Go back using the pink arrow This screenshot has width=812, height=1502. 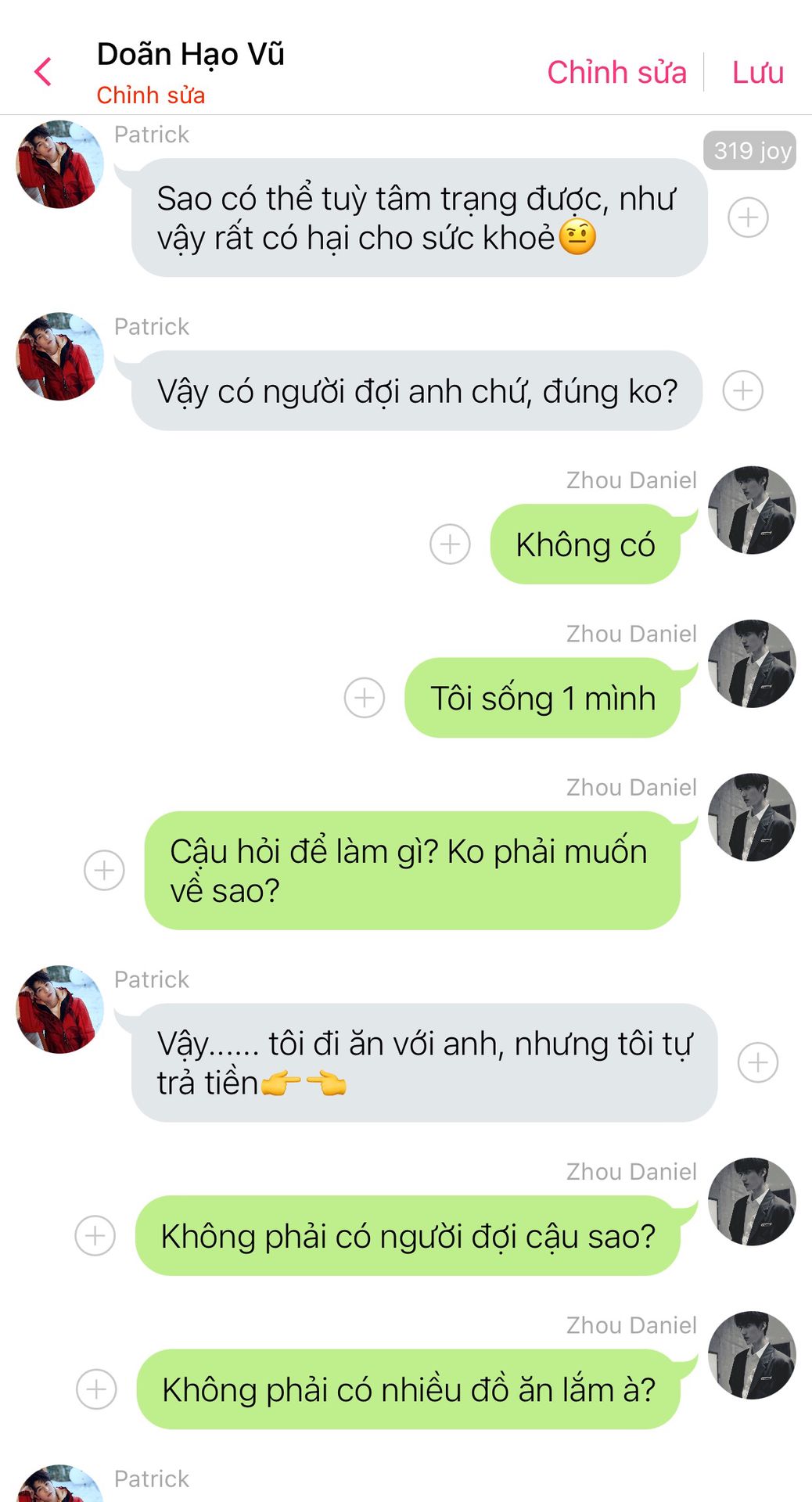43,72
